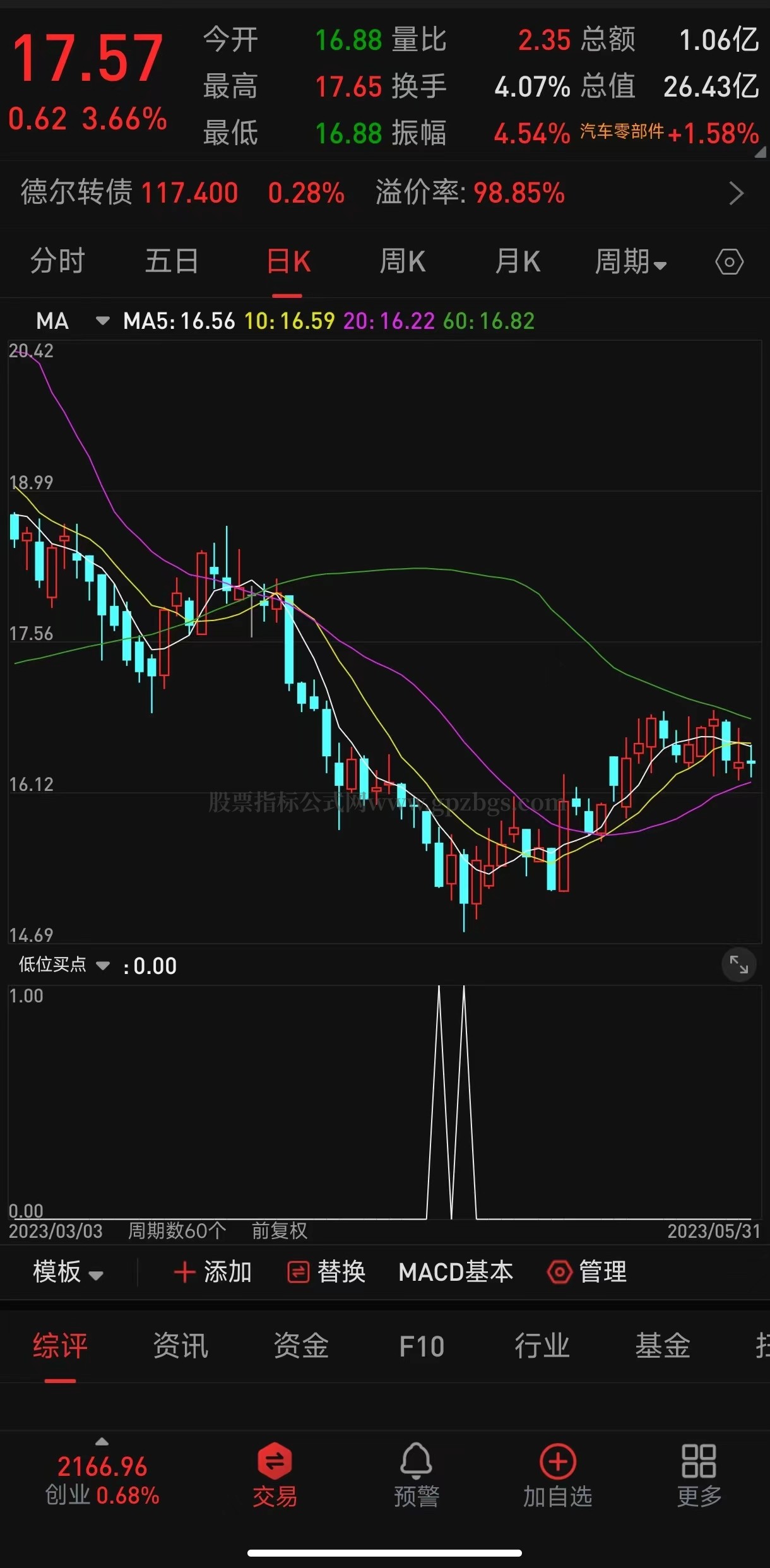Viewport: 770px width, 1568px height.
Task: Switch to the 资讯 news tab
Action: coord(181,1345)
